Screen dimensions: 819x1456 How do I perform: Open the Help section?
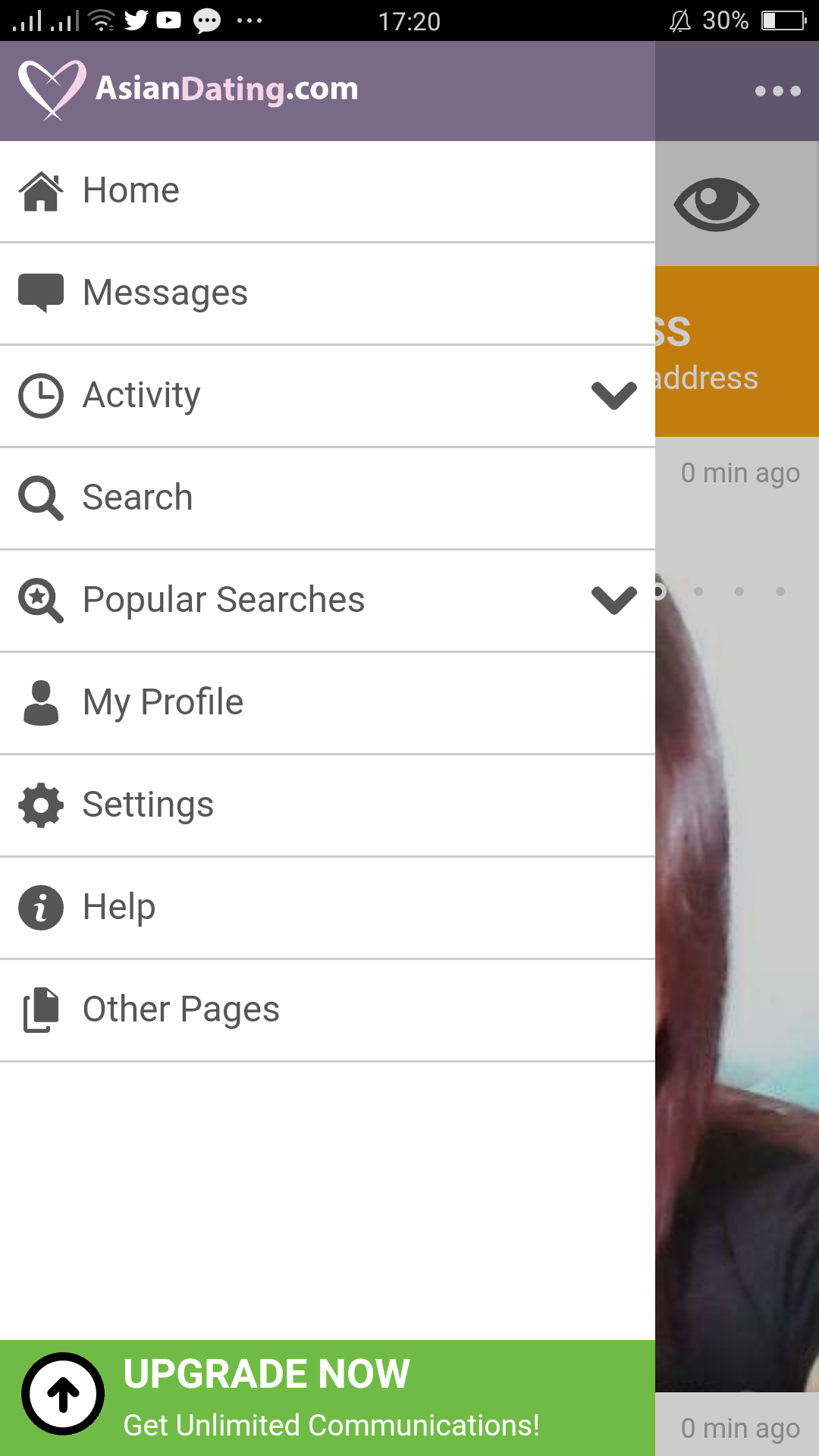(119, 907)
